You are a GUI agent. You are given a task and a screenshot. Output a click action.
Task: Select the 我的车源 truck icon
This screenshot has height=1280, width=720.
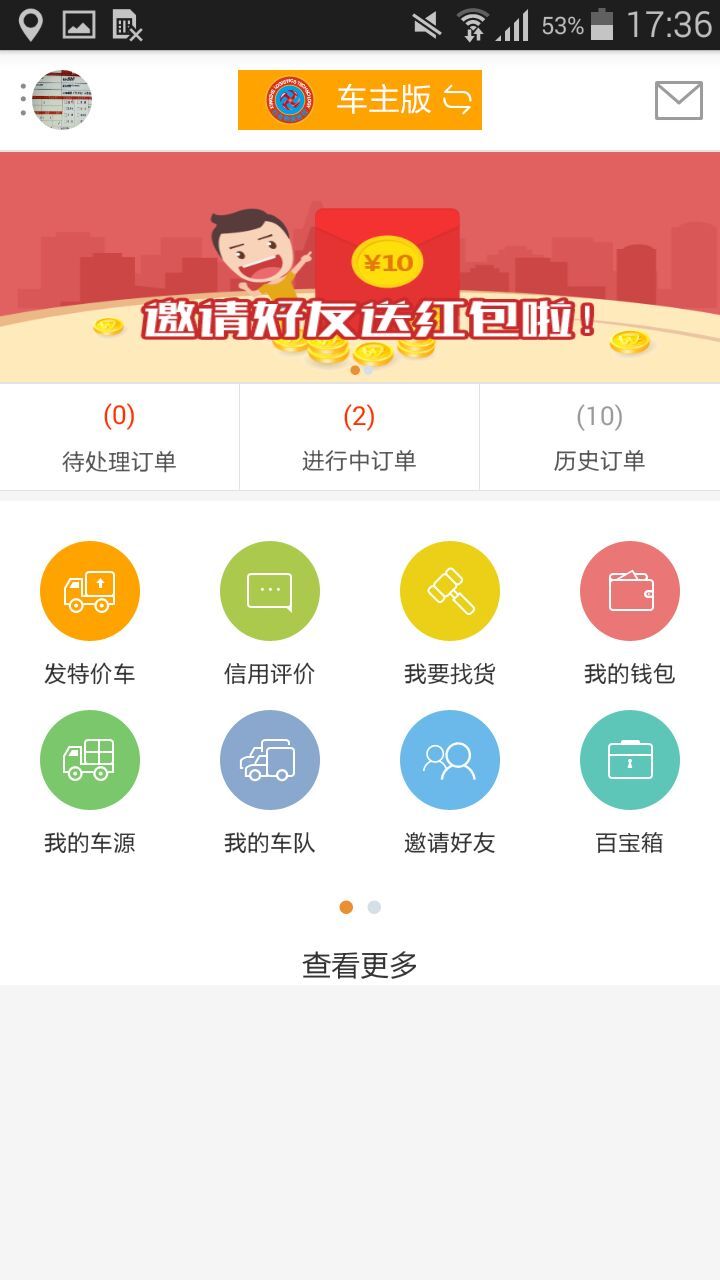90,759
